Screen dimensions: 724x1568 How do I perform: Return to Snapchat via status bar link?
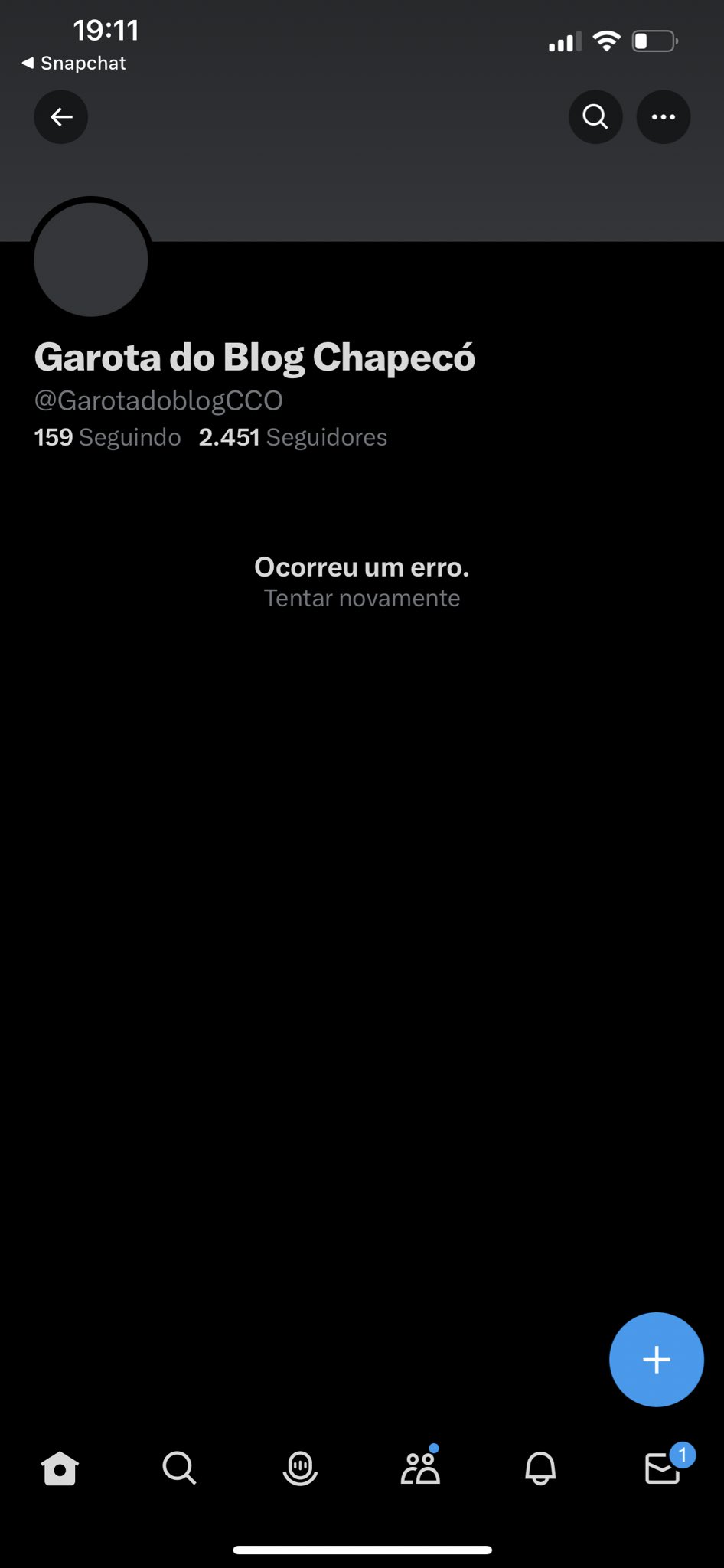click(x=74, y=64)
